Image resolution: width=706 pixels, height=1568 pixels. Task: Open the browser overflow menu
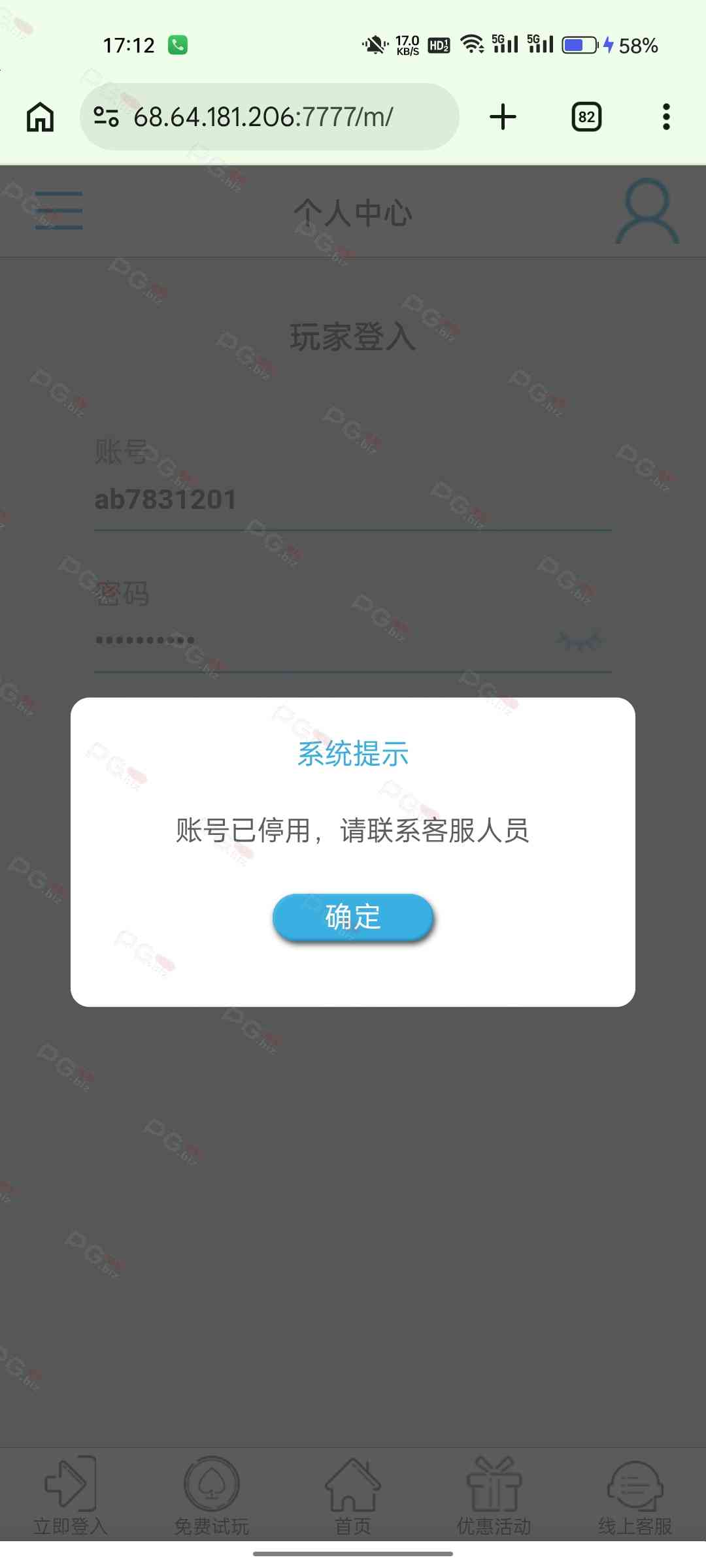tap(665, 117)
